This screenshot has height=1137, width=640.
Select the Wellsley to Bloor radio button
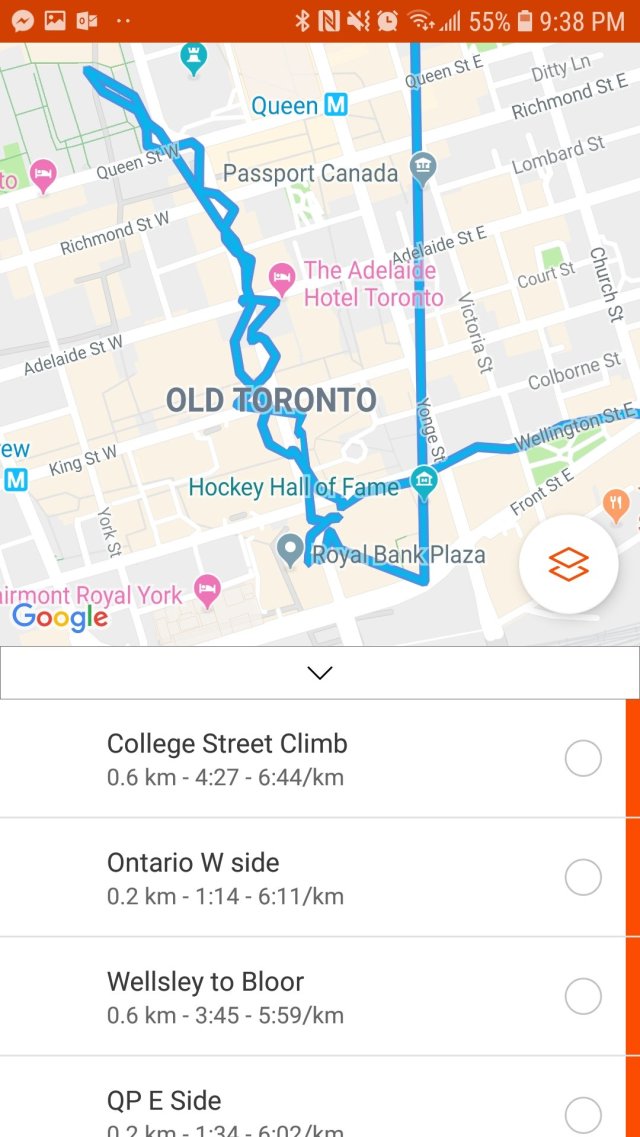(x=583, y=996)
